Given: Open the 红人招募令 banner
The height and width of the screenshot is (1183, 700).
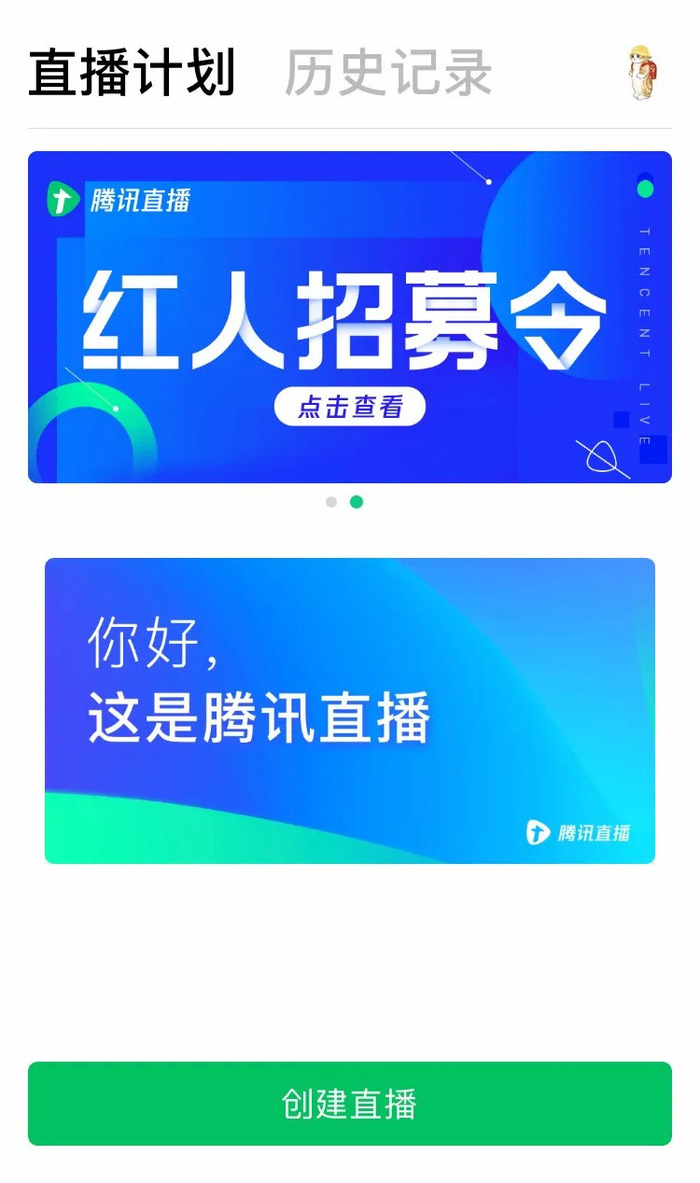Looking at the screenshot, I should [x=349, y=316].
